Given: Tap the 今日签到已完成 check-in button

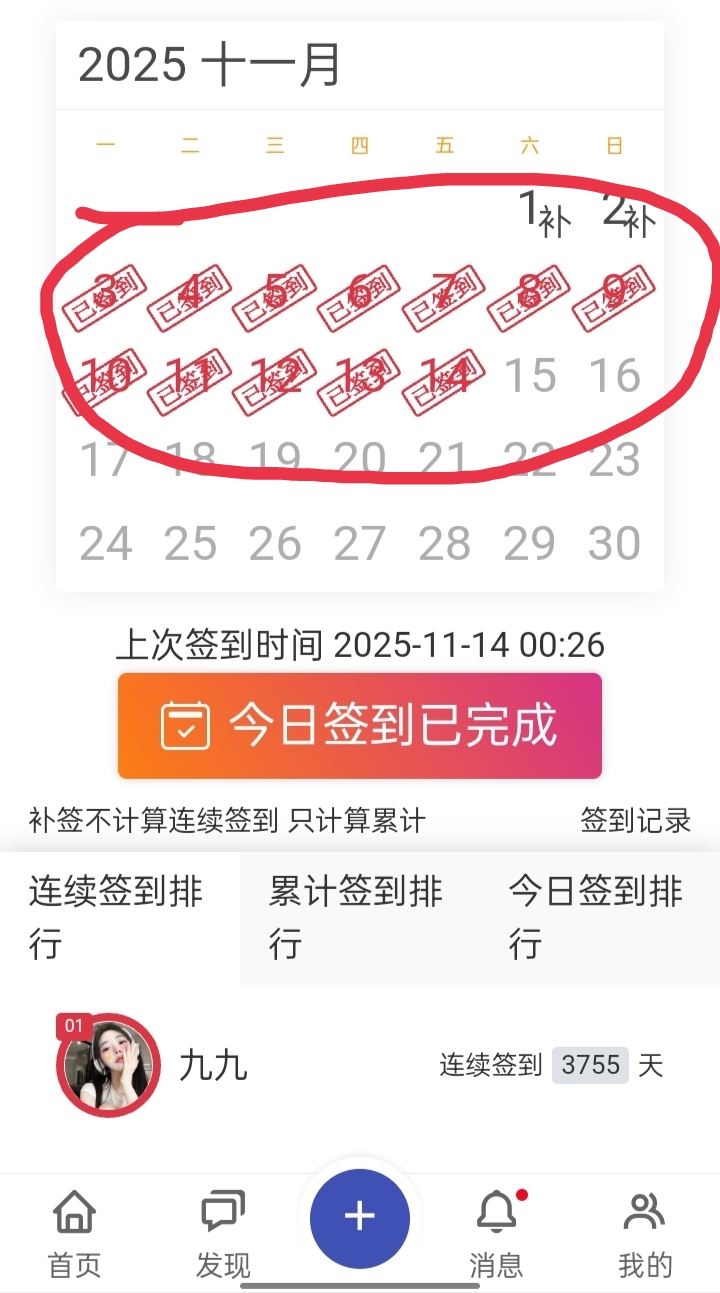Looking at the screenshot, I should pyautogui.click(x=360, y=726).
